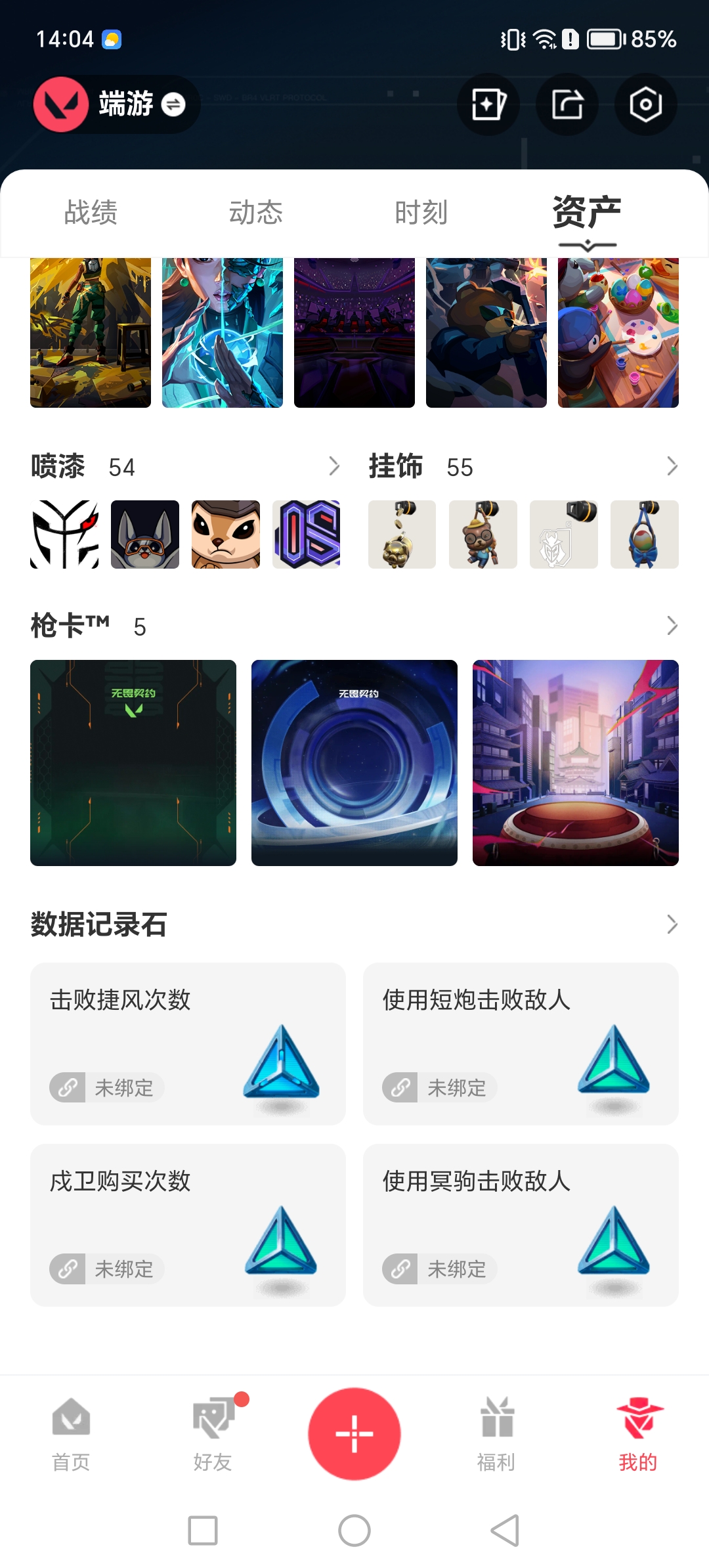Open the sparkle card icon at top right
This screenshot has width=709, height=1568.
click(x=488, y=105)
